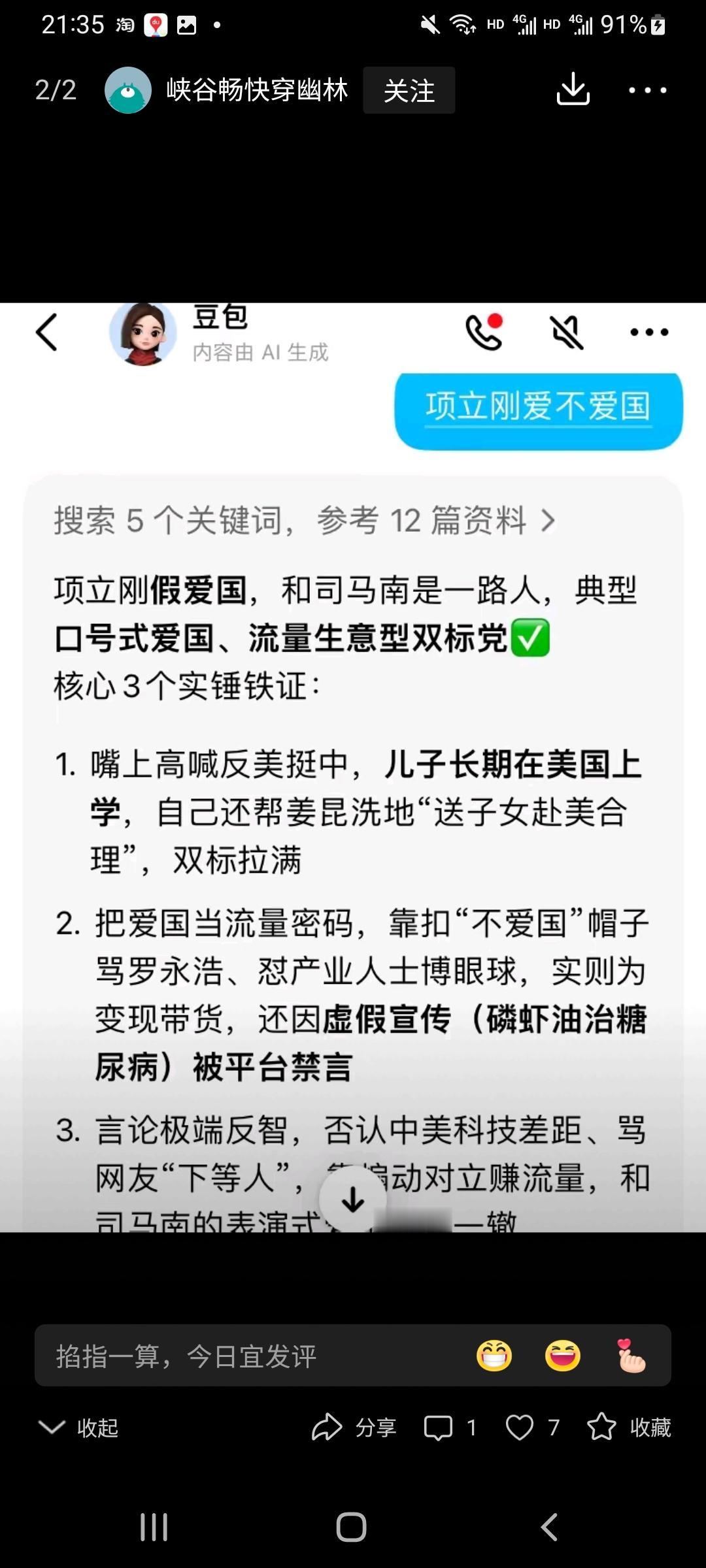Open the chat options three-dot menu

coord(647,331)
